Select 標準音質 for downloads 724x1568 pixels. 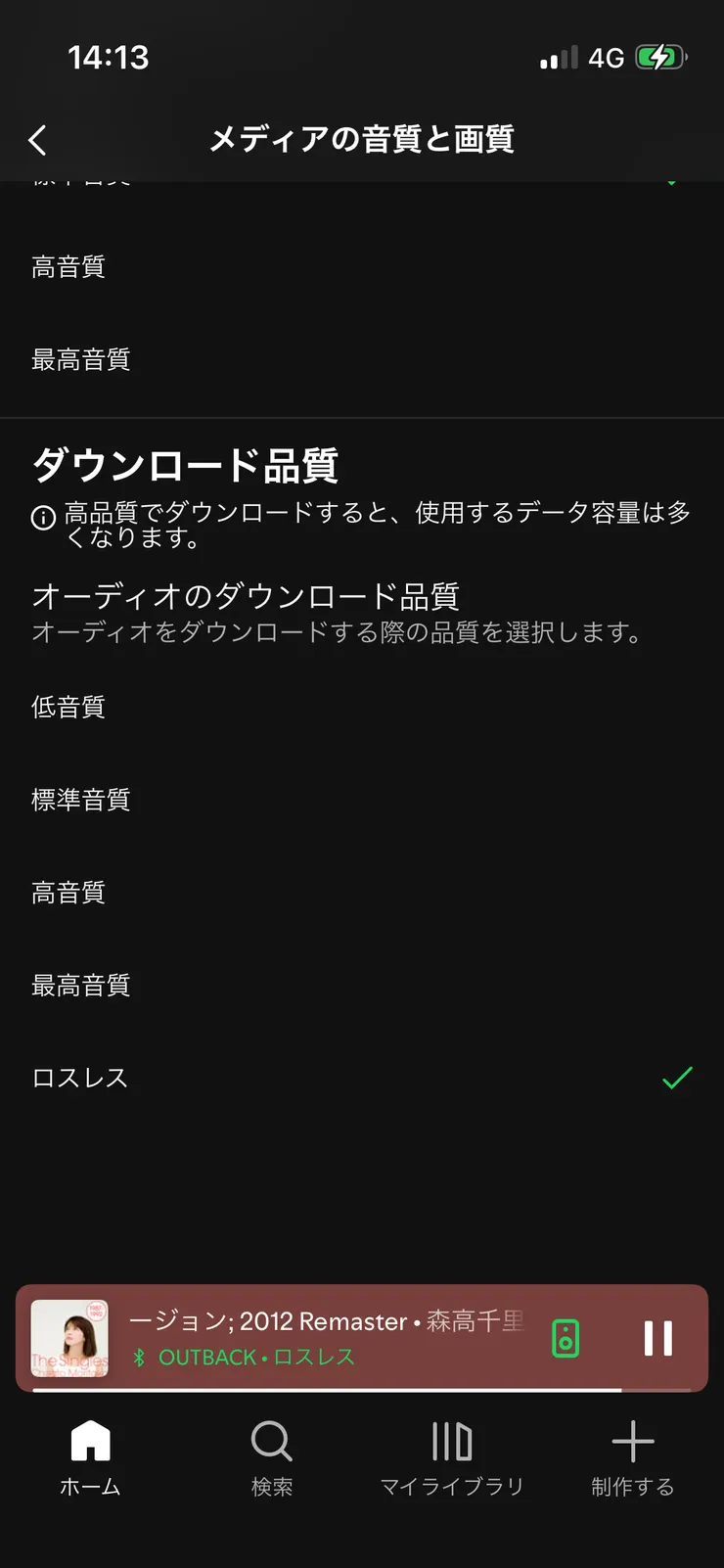tap(80, 800)
